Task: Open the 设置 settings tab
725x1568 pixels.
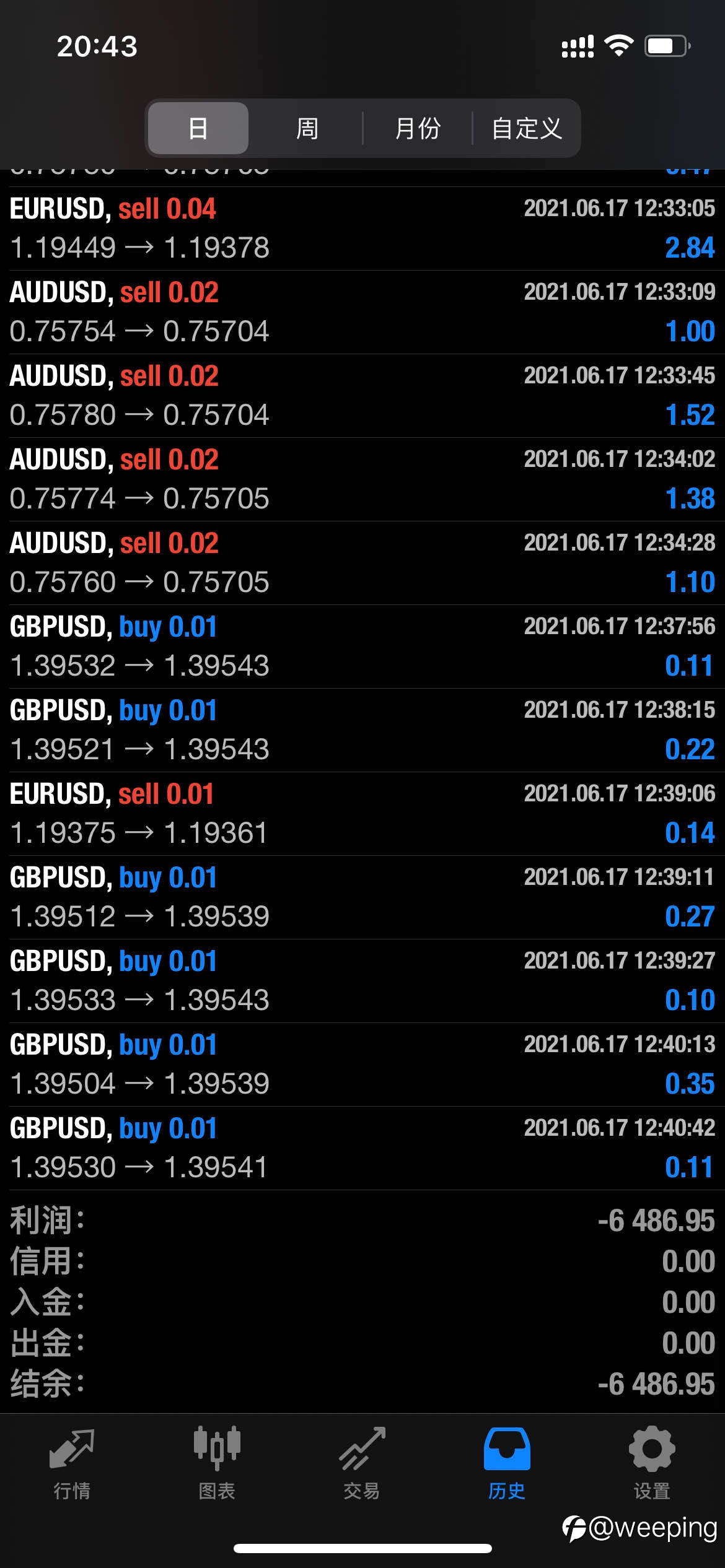Action: [652, 1464]
